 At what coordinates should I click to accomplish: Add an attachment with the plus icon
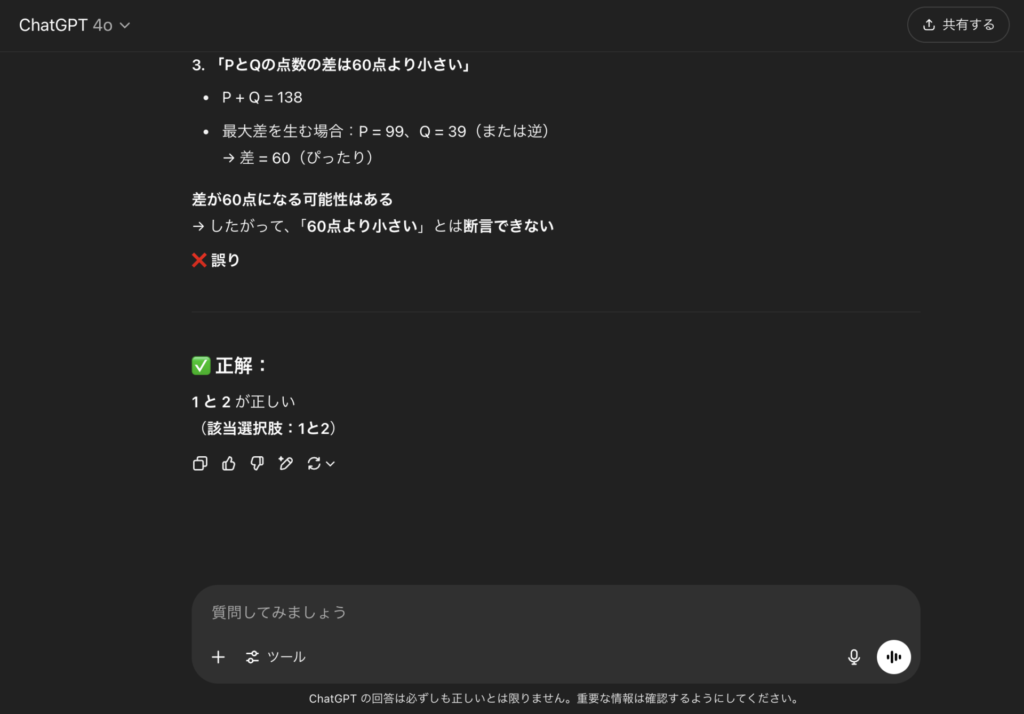tap(218, 657)
